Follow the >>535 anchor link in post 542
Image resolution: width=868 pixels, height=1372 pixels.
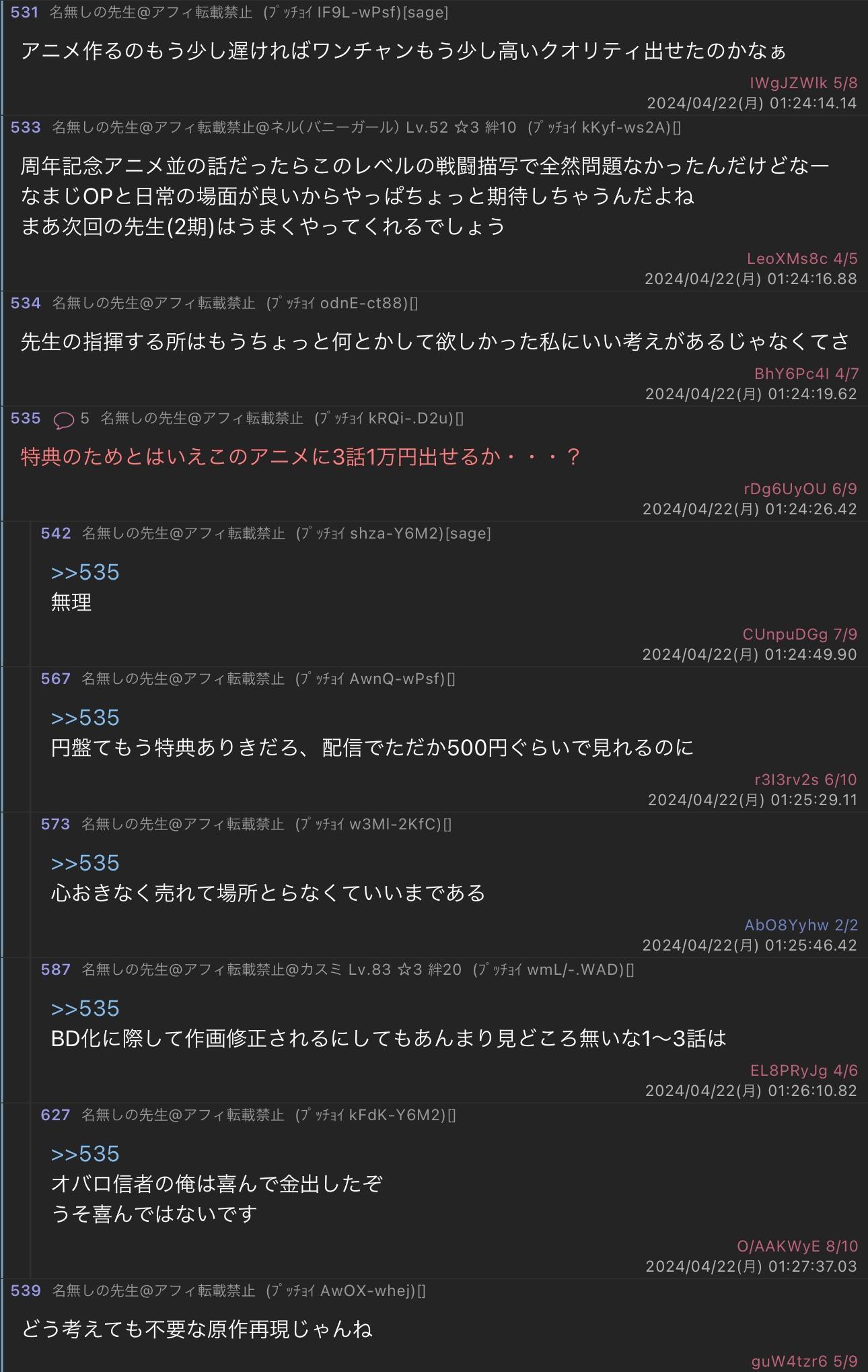tap(85, 572)
